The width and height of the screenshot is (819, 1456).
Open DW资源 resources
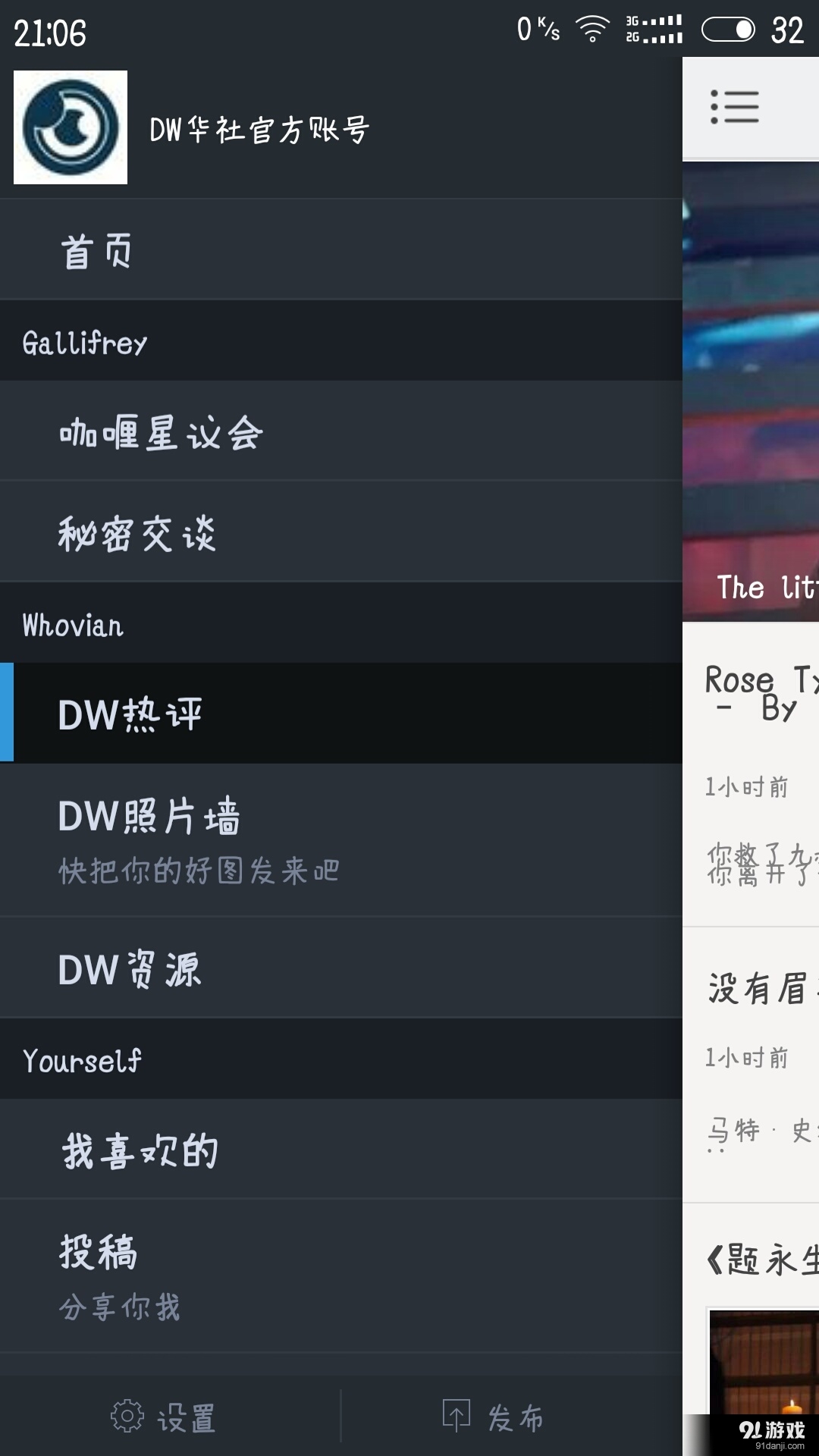[341, 968]
